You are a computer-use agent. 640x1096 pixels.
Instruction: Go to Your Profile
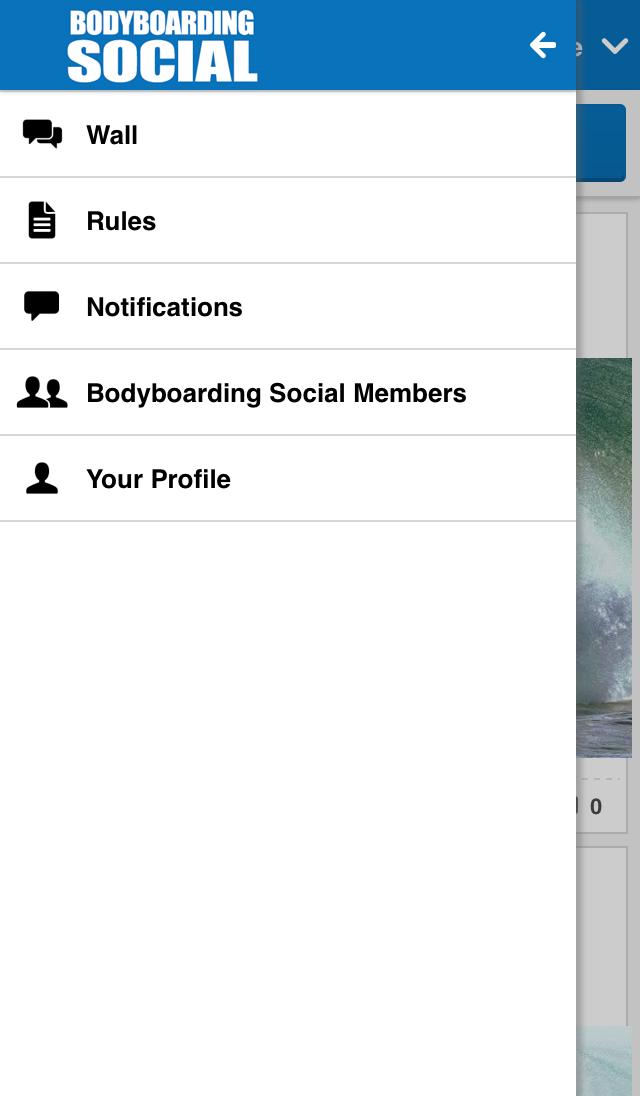158,479
